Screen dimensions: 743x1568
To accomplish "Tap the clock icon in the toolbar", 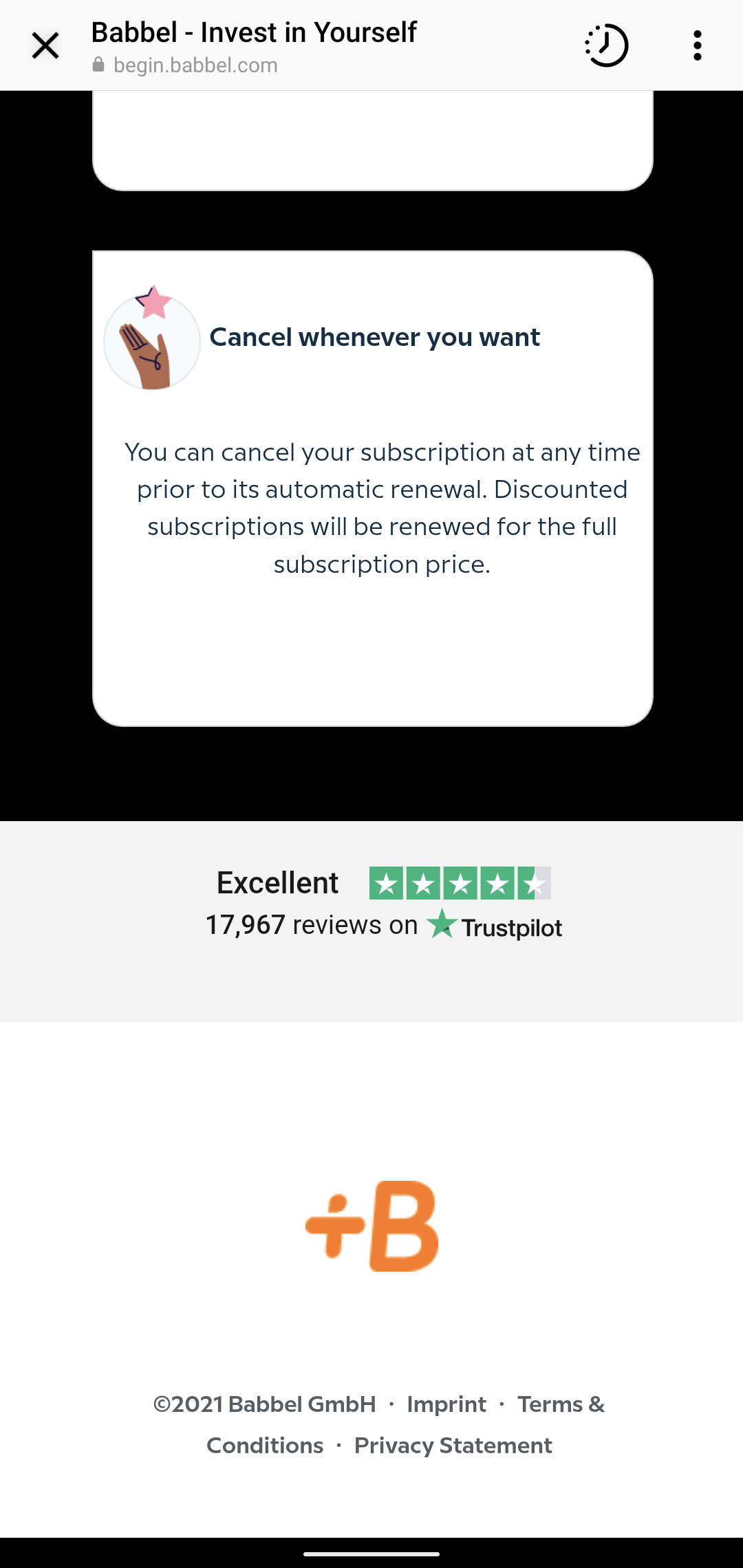I will (x=606, y=46).
